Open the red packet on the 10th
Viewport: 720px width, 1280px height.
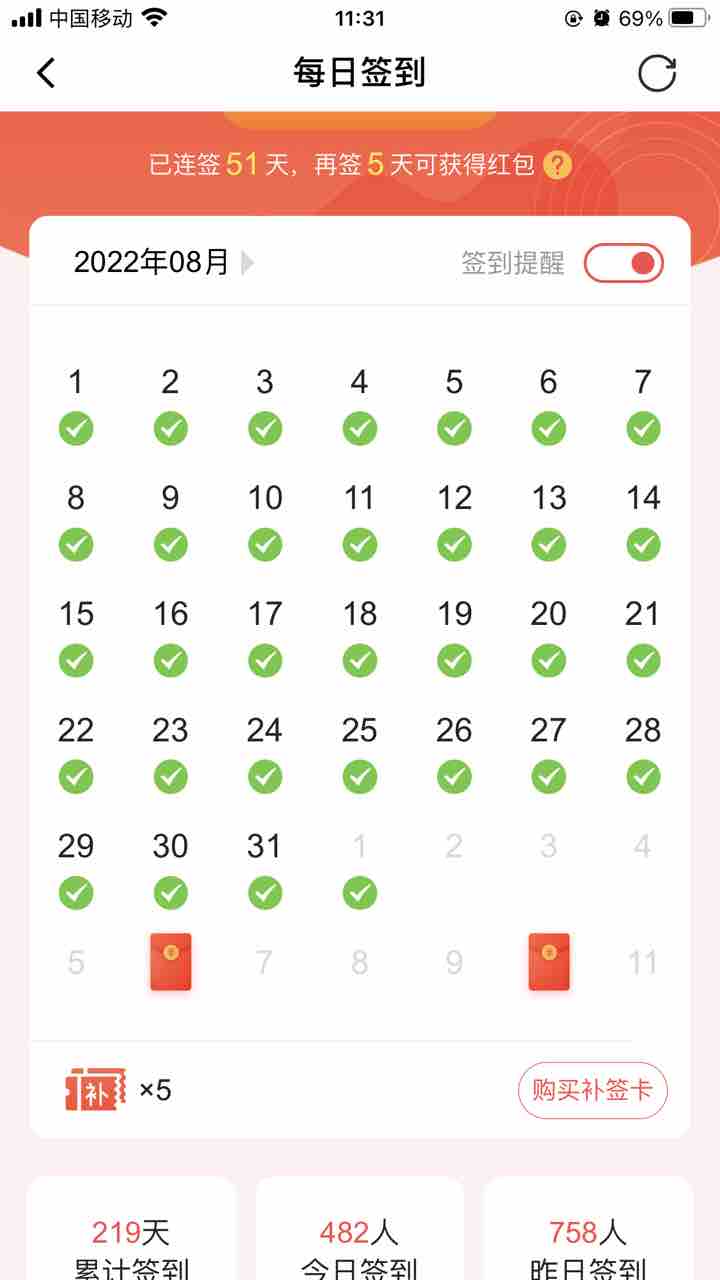[549, 962]
